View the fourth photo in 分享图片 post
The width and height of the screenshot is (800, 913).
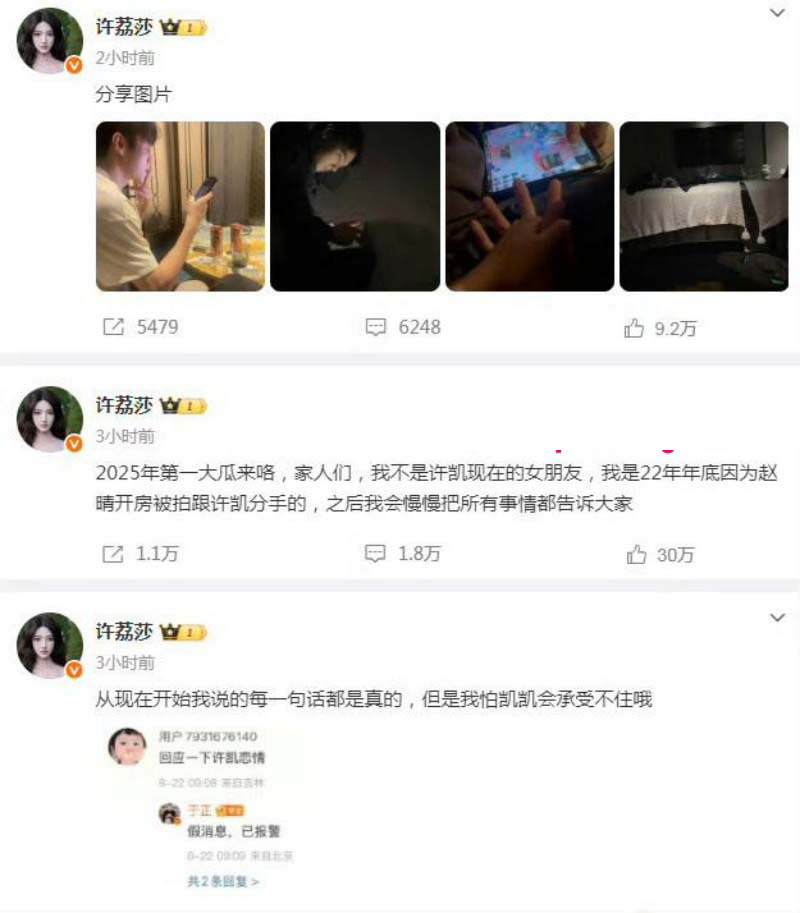[x=704, y=206]
